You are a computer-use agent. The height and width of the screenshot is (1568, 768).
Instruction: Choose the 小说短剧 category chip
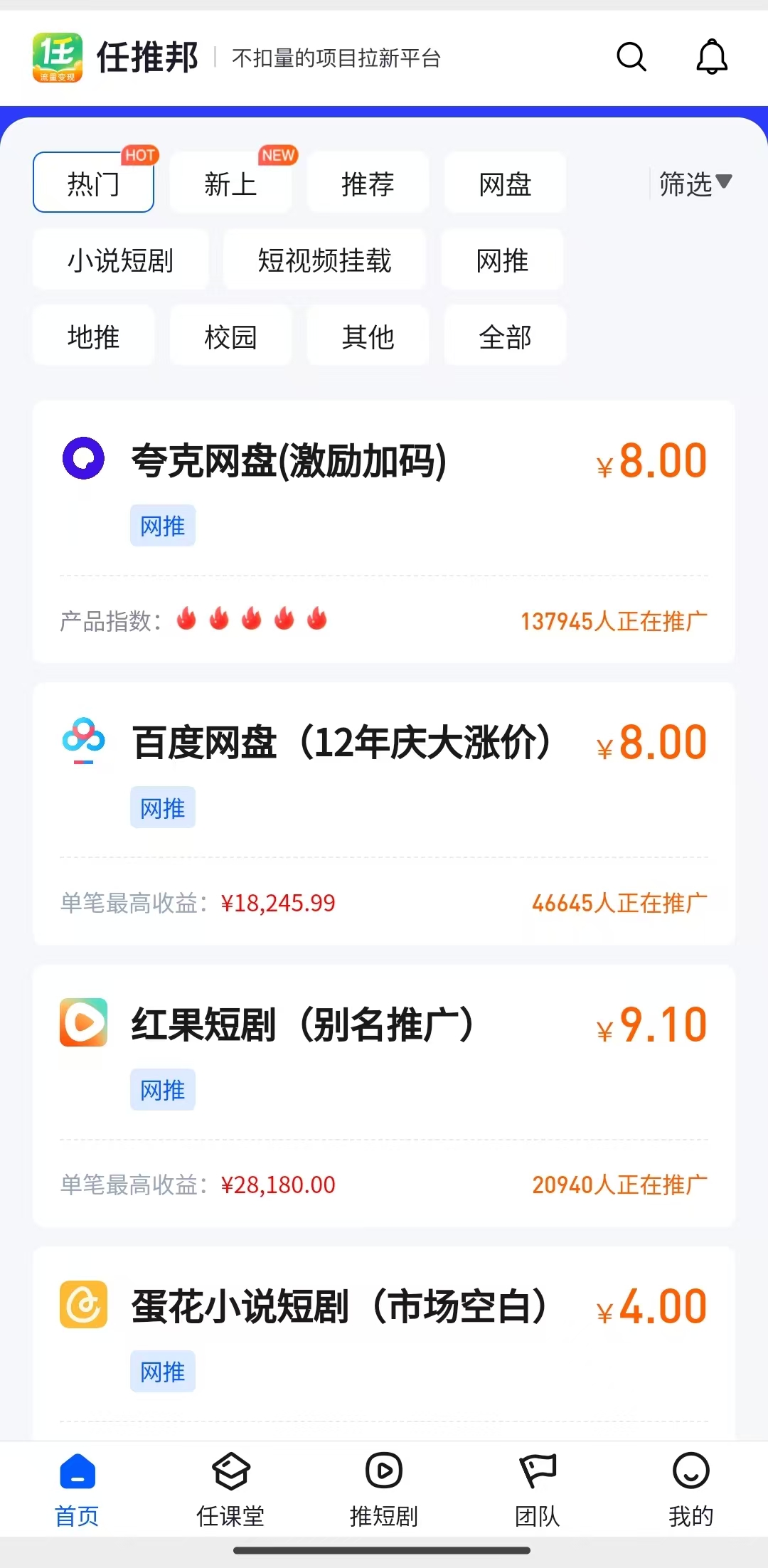coord(121,260)
